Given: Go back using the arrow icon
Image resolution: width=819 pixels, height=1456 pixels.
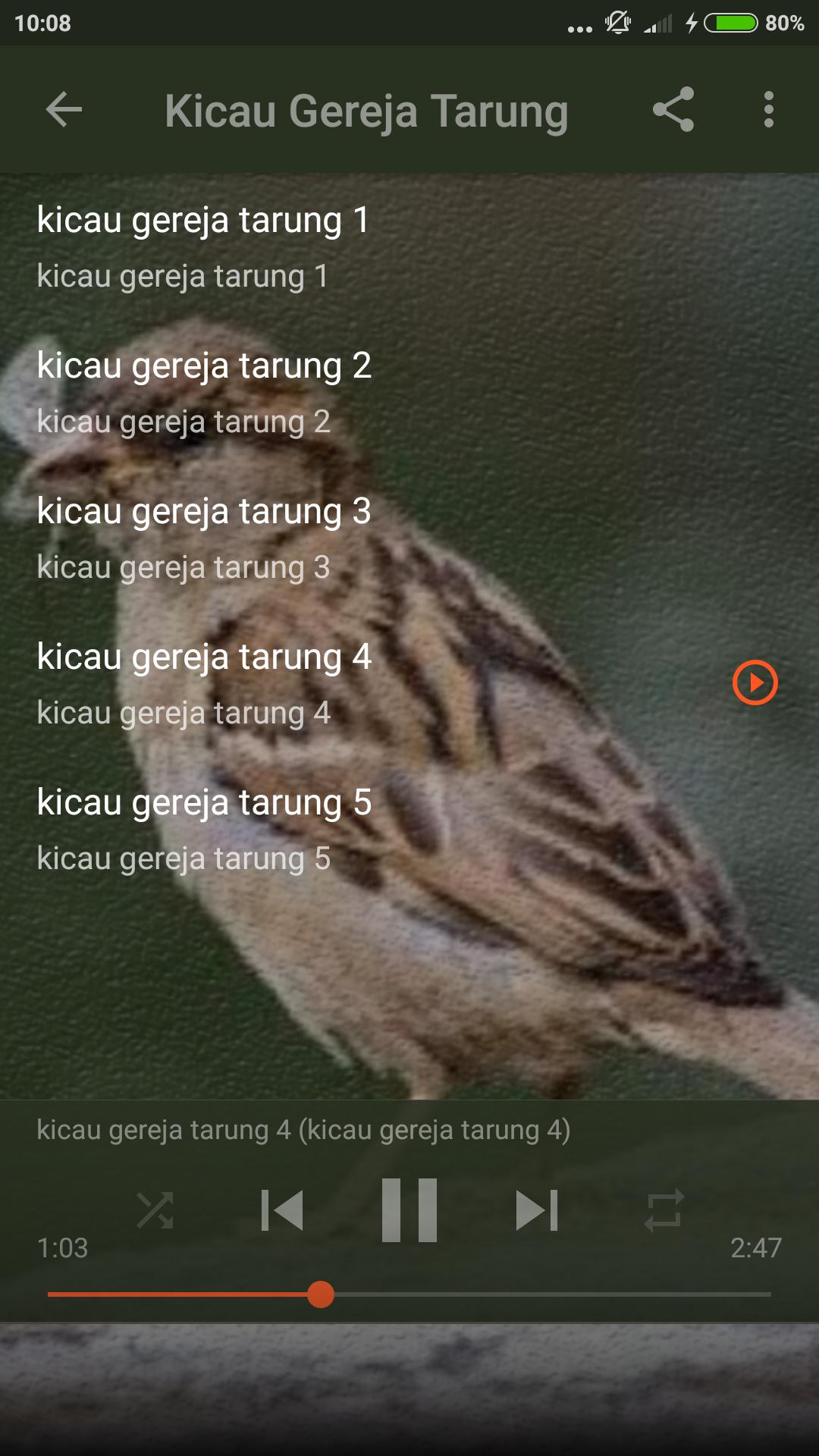Looking at the screenshot, I should (64, 110).
